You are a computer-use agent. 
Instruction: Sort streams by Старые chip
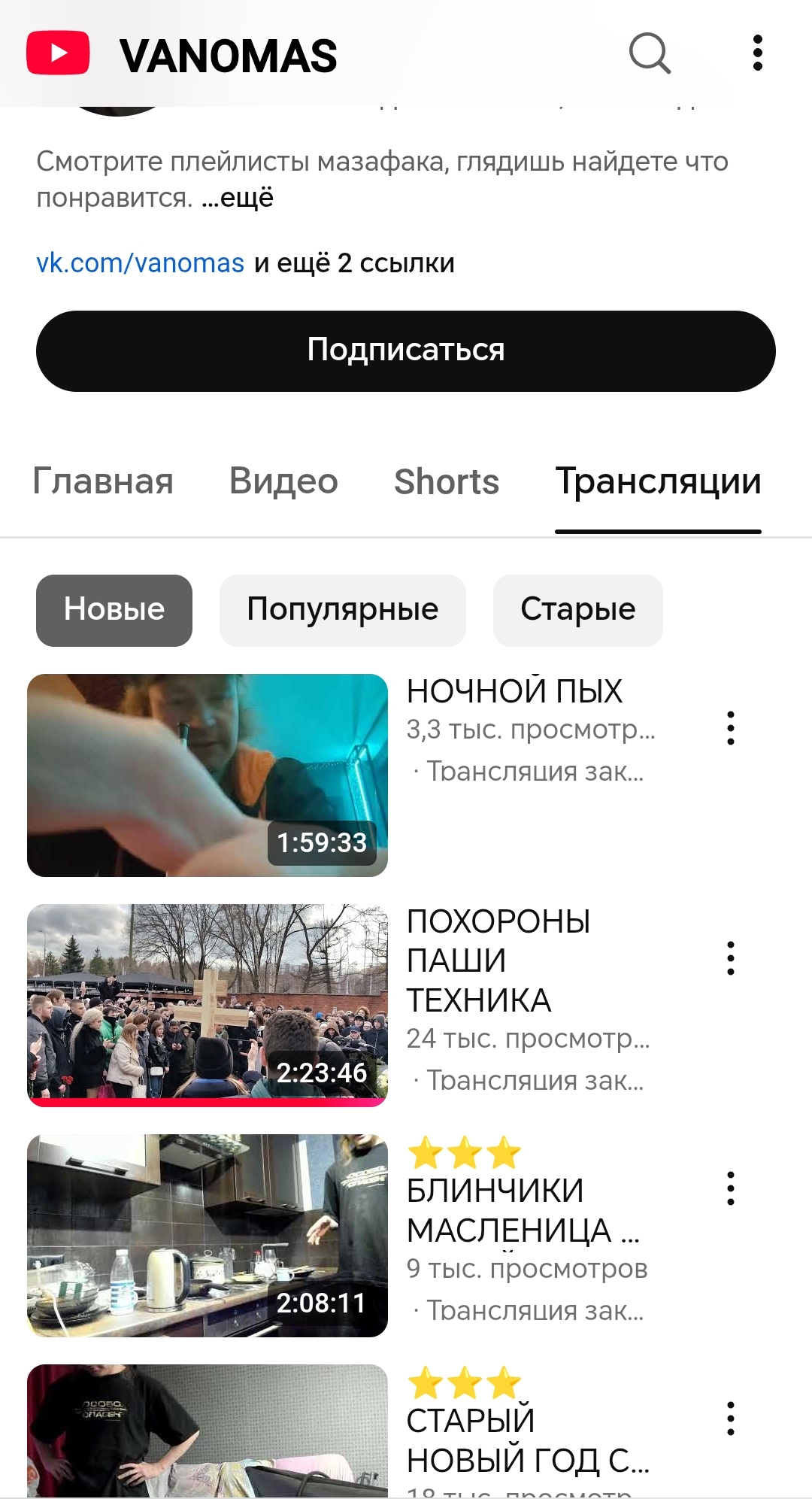pos(578,610)
